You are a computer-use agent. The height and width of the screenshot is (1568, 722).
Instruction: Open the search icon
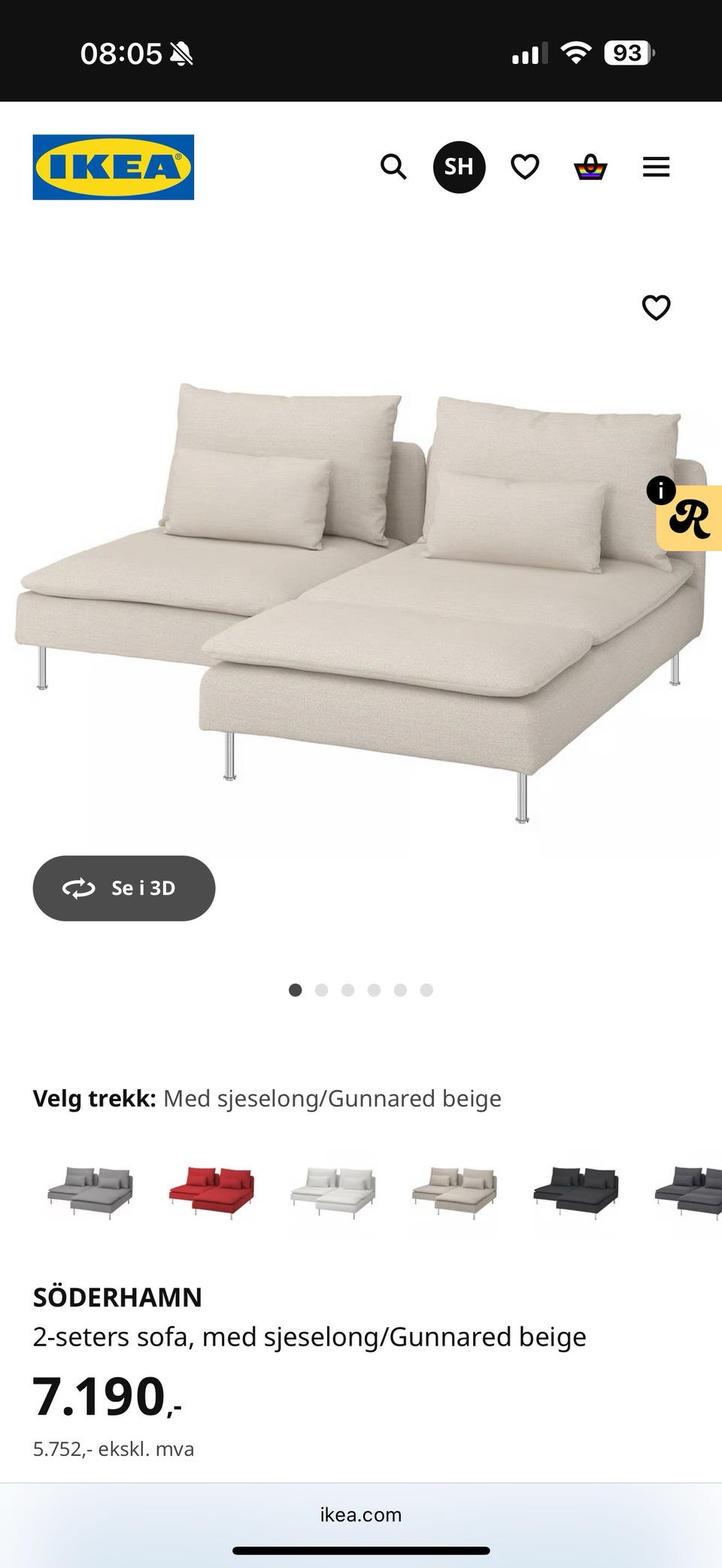pos(393,167)
